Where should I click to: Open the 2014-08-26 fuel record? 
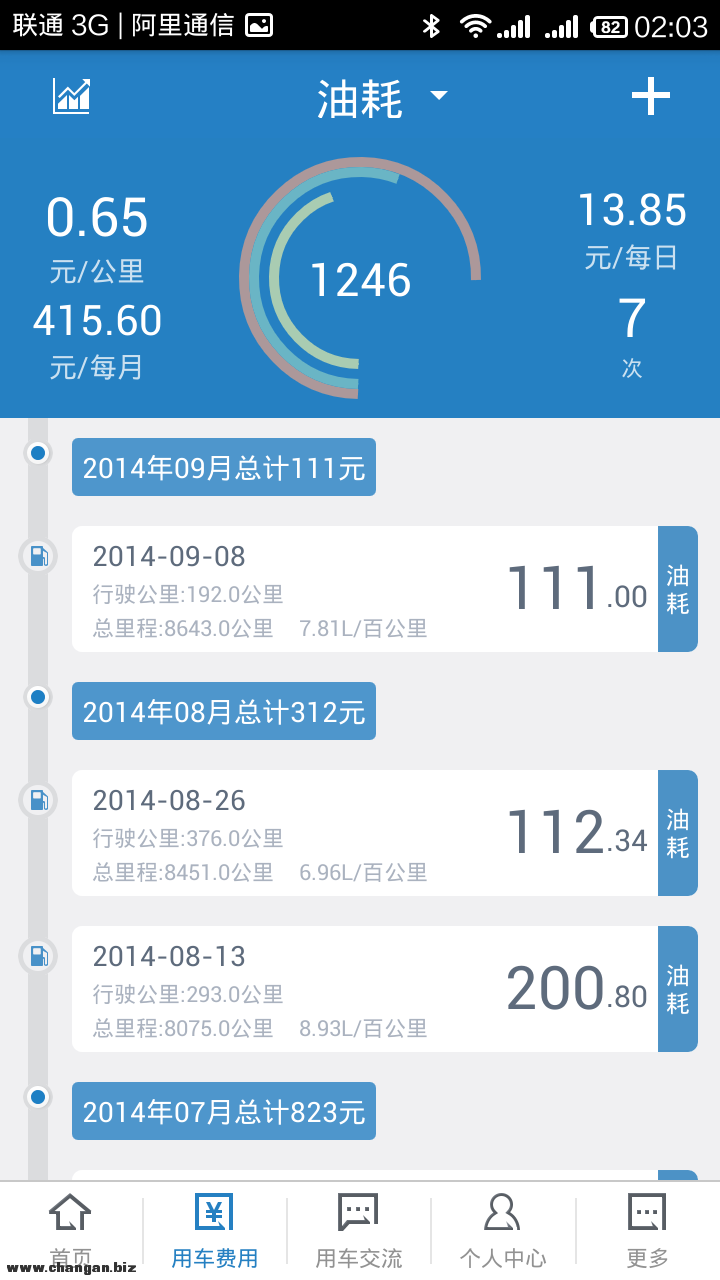365,833
